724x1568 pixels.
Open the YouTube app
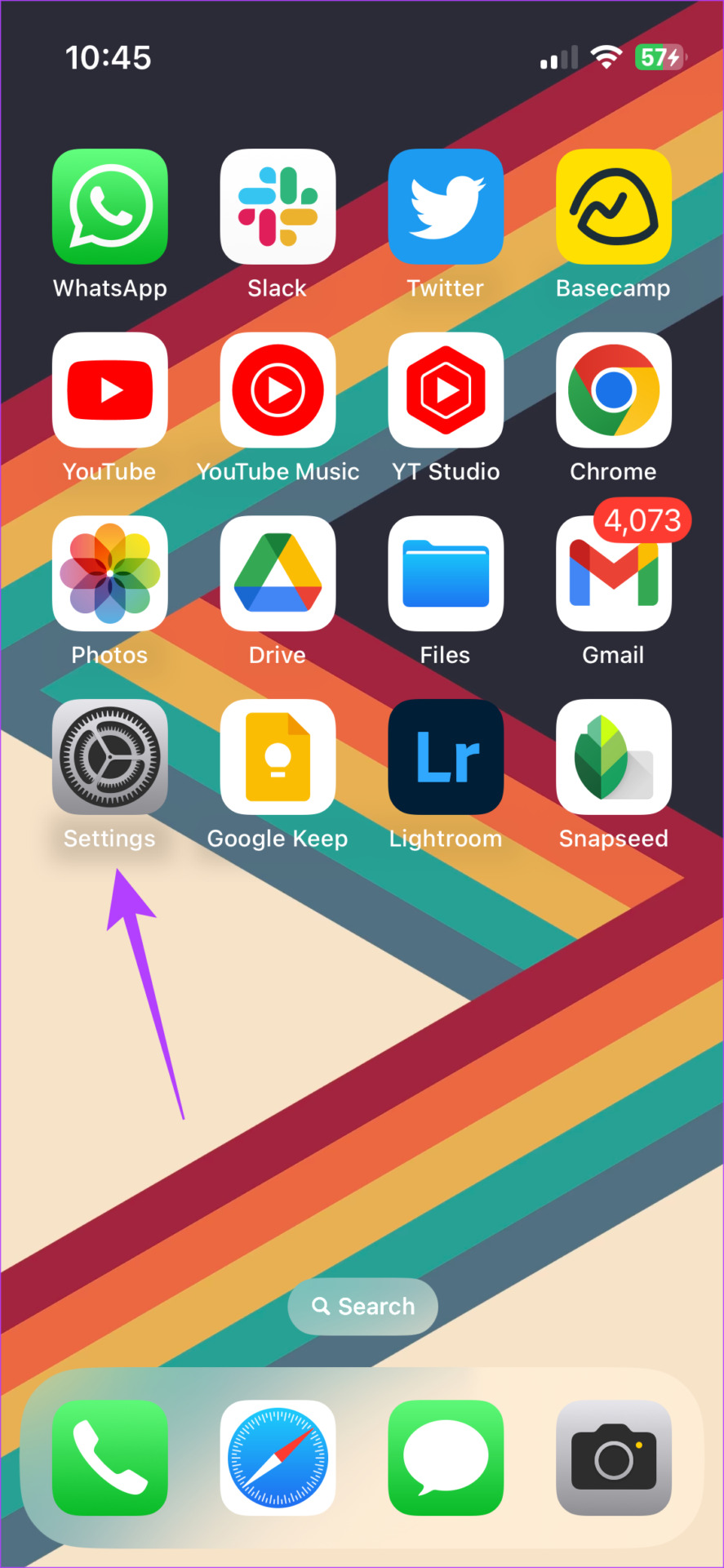pos(110,390)
